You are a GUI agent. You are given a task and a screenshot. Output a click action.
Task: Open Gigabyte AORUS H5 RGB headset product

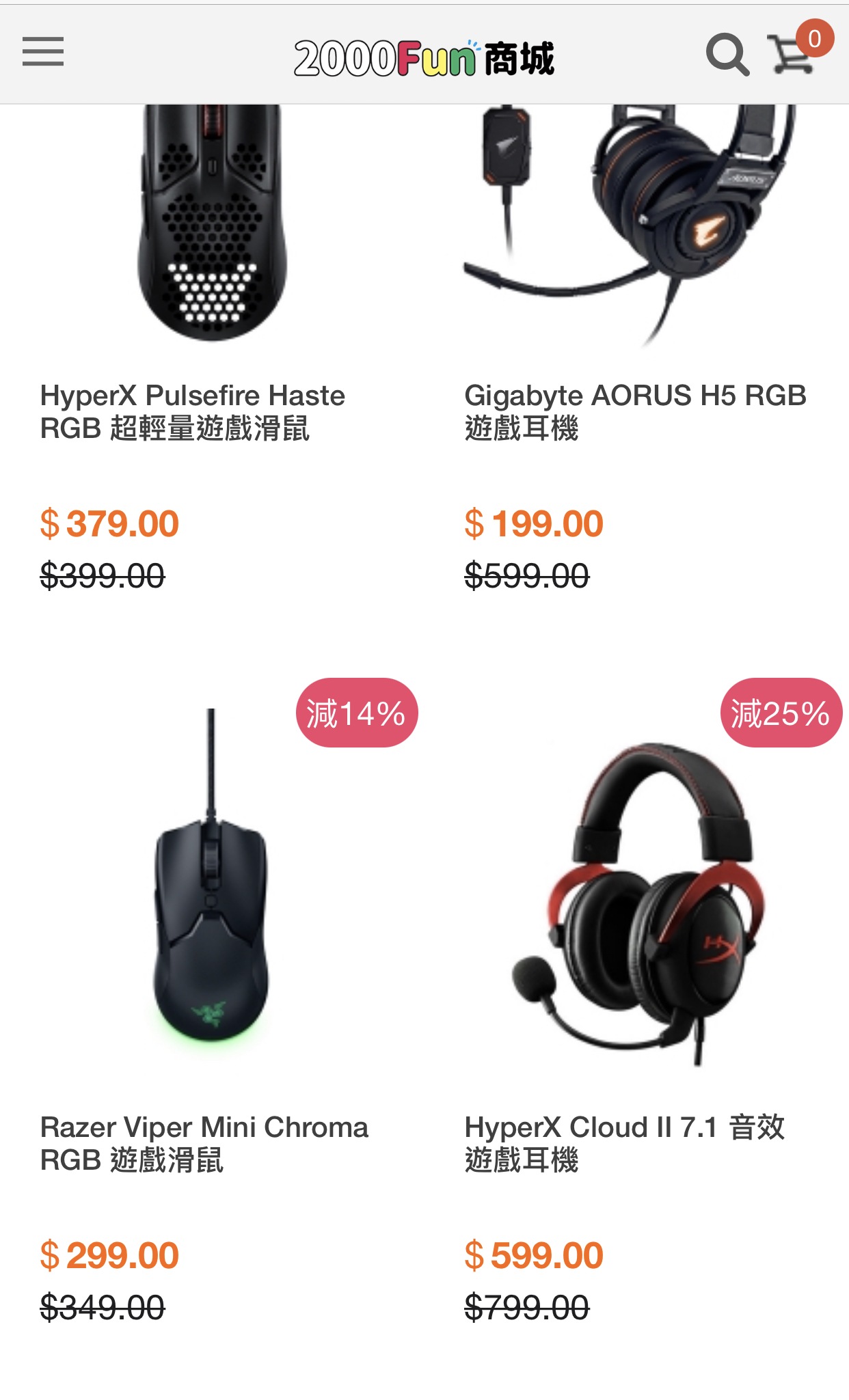click(x=634, y=412)
